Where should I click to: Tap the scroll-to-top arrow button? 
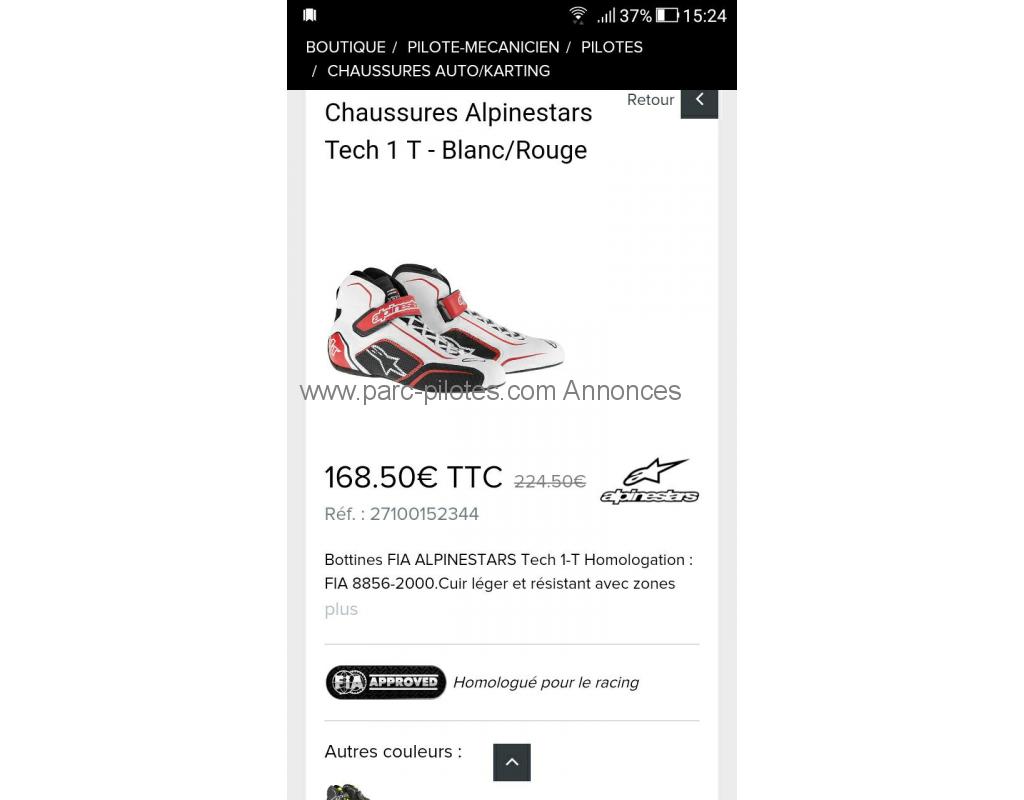511,762
